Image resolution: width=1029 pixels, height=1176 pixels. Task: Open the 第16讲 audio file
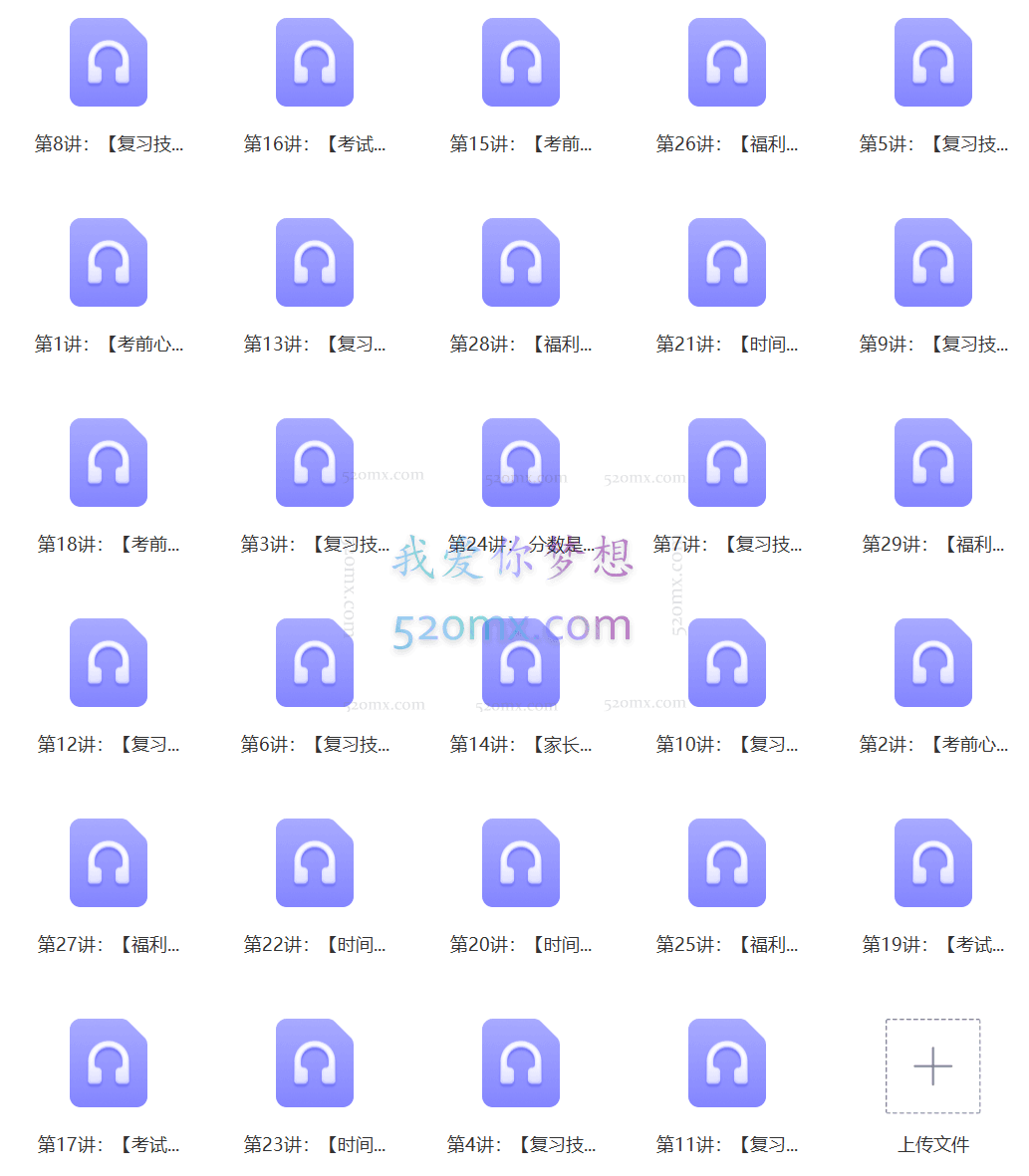click(315, 63)
